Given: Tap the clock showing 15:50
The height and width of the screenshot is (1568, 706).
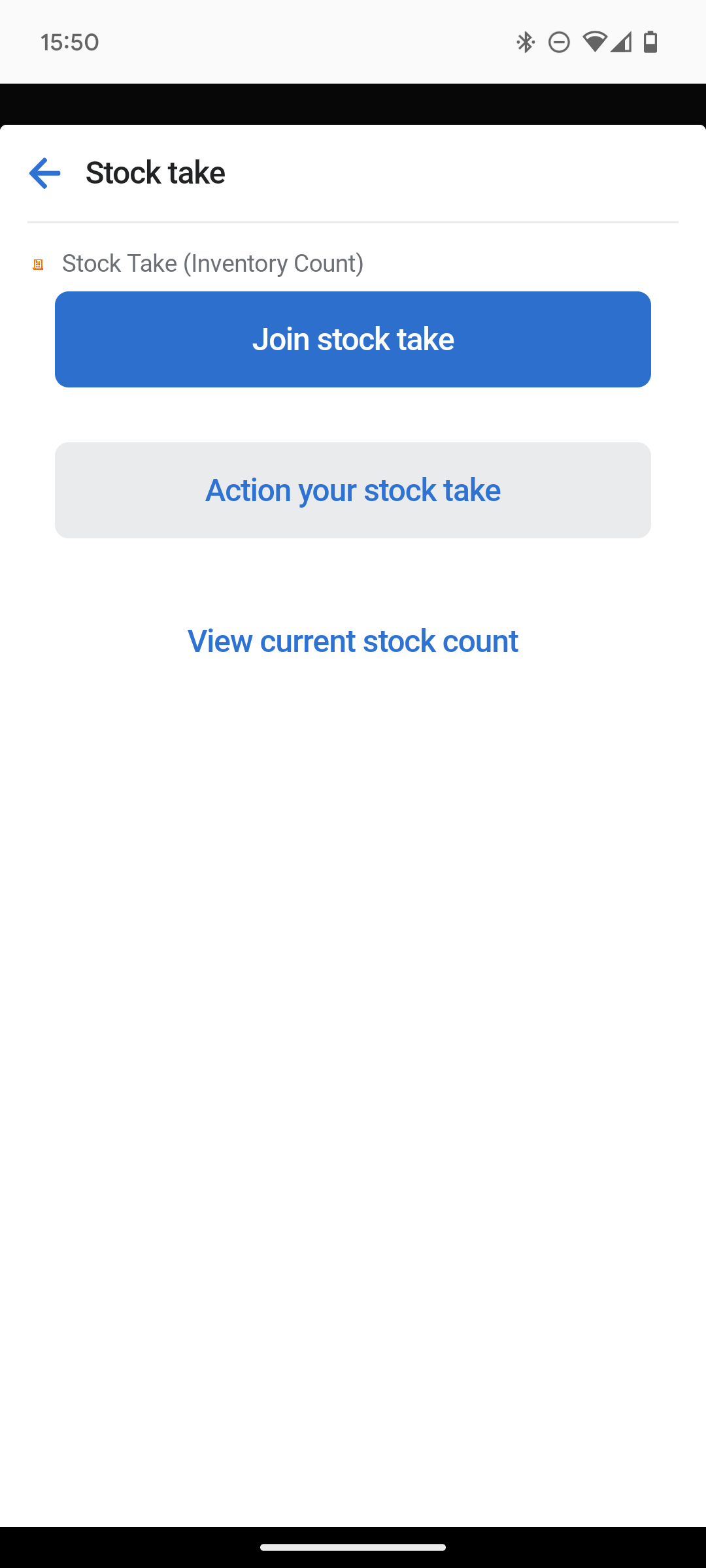Looking at the screenshot, I should point(69,42).
